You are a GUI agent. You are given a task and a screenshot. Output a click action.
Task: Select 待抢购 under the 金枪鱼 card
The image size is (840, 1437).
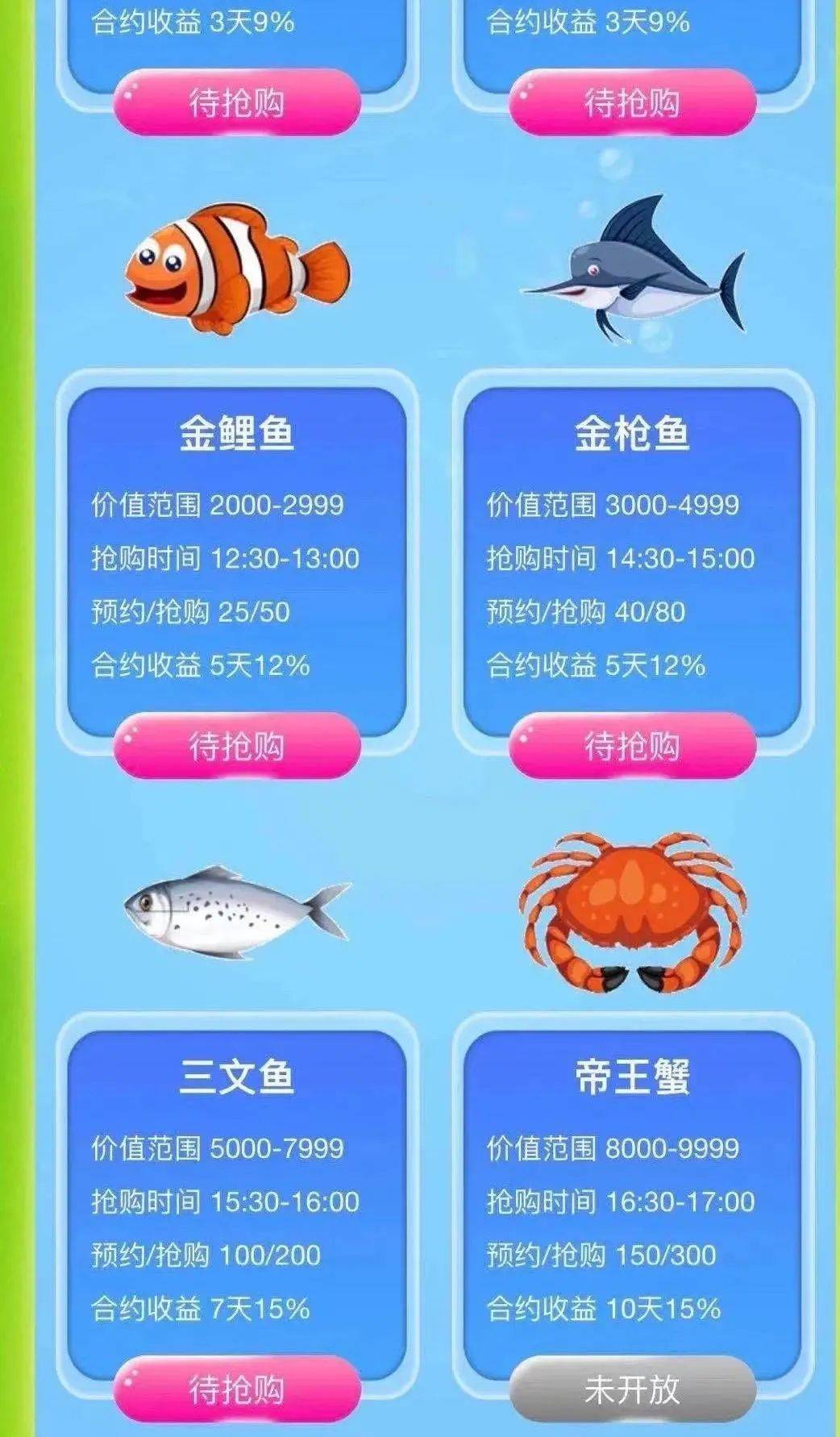tap(632, 746)
